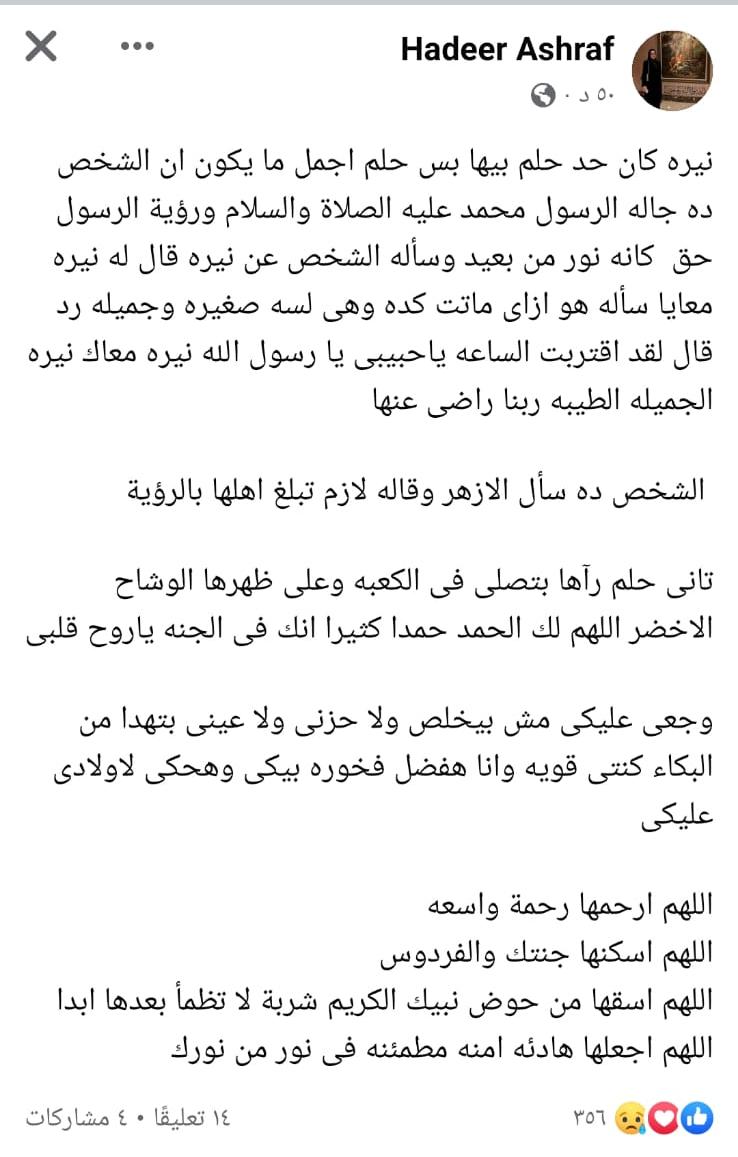
Task: Open Hadeer Ashraf's profile picture
Action: (677, 69)
